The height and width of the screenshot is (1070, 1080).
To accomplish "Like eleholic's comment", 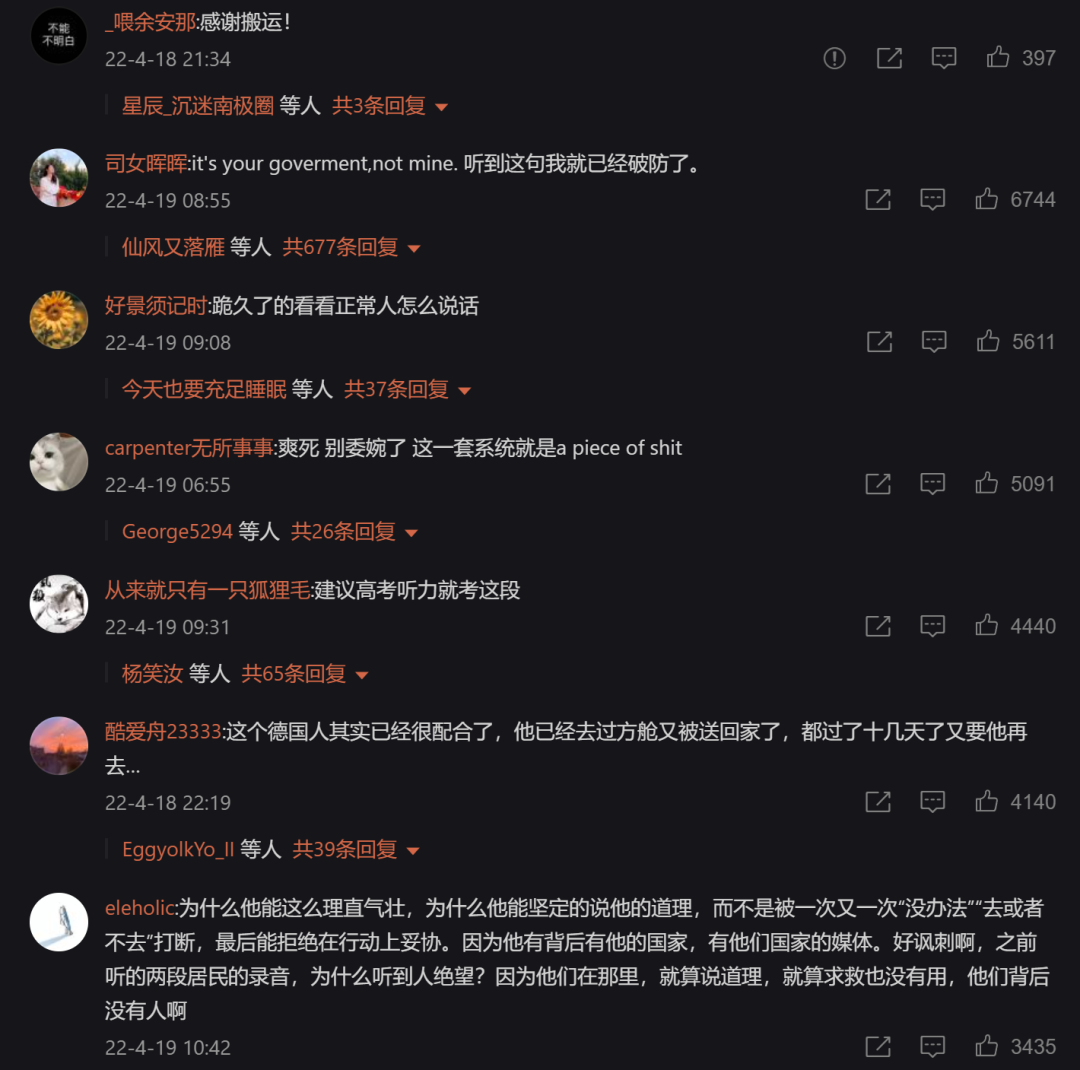I will [987, 1046].
